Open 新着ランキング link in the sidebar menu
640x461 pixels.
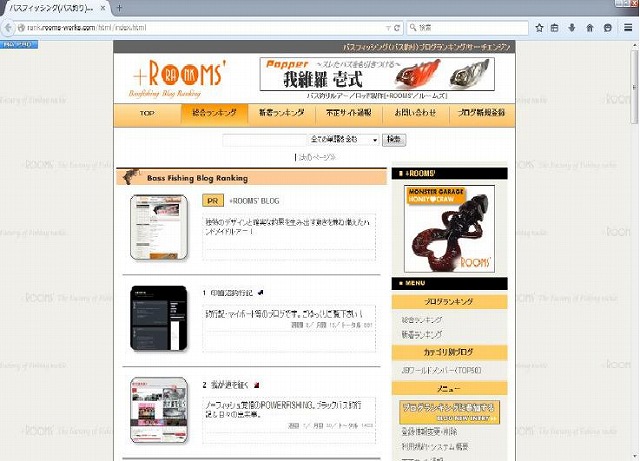[x=422, y=334]
